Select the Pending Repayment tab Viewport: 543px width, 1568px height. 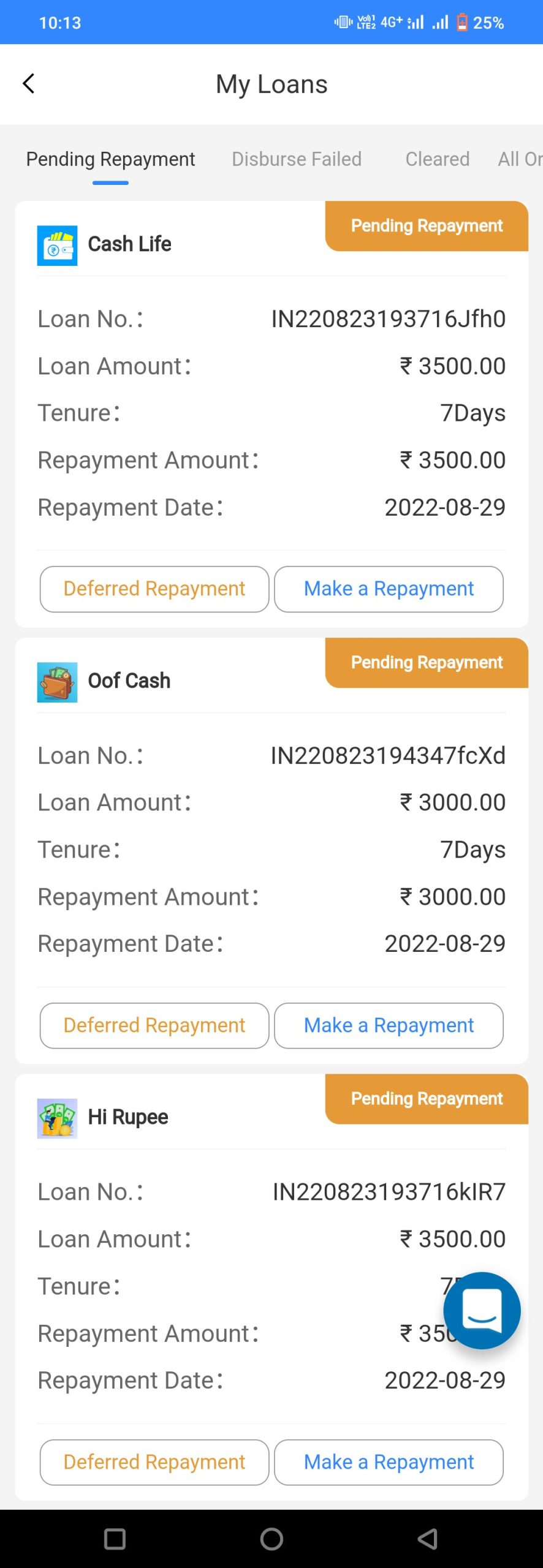click(110, 159)
